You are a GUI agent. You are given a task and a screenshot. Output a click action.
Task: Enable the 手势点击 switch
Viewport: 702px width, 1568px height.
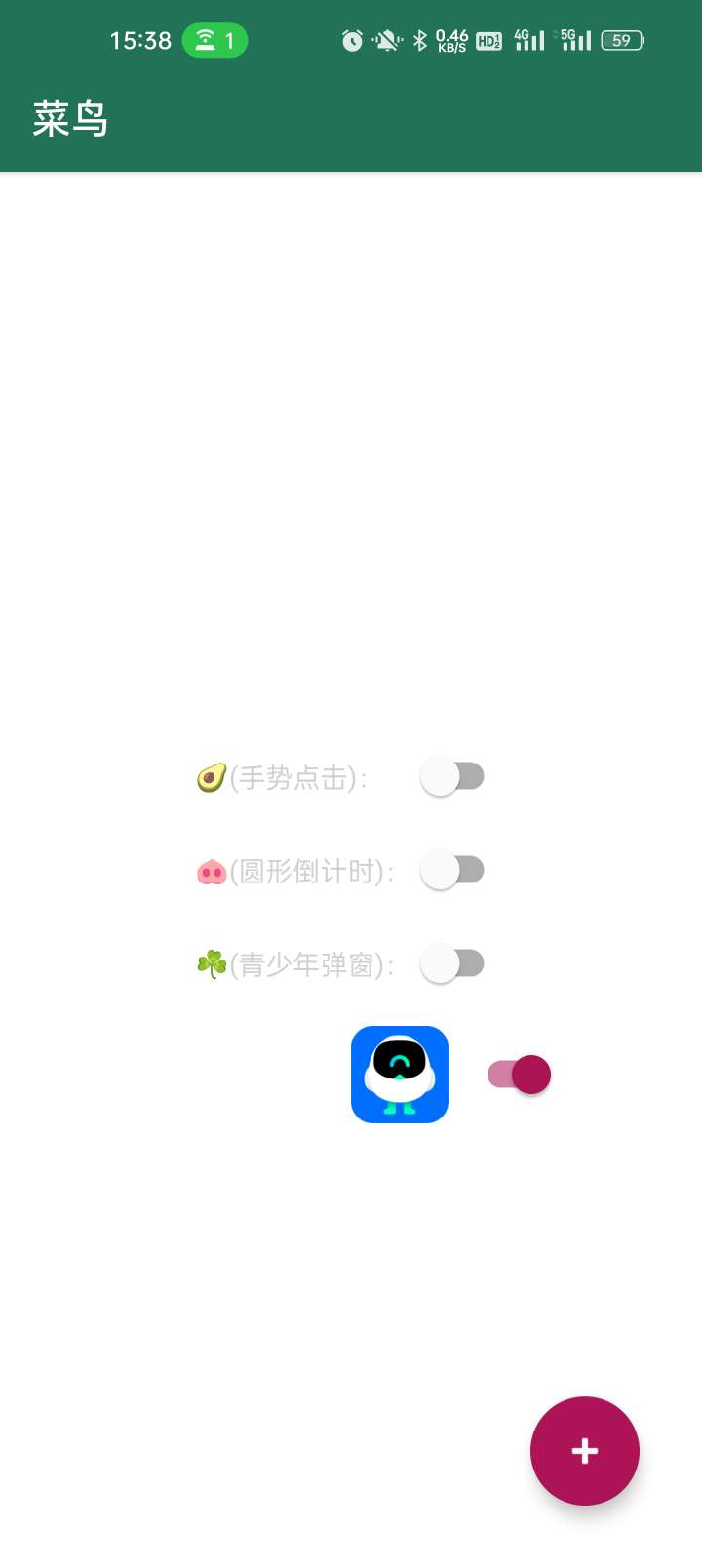[451, 776]
